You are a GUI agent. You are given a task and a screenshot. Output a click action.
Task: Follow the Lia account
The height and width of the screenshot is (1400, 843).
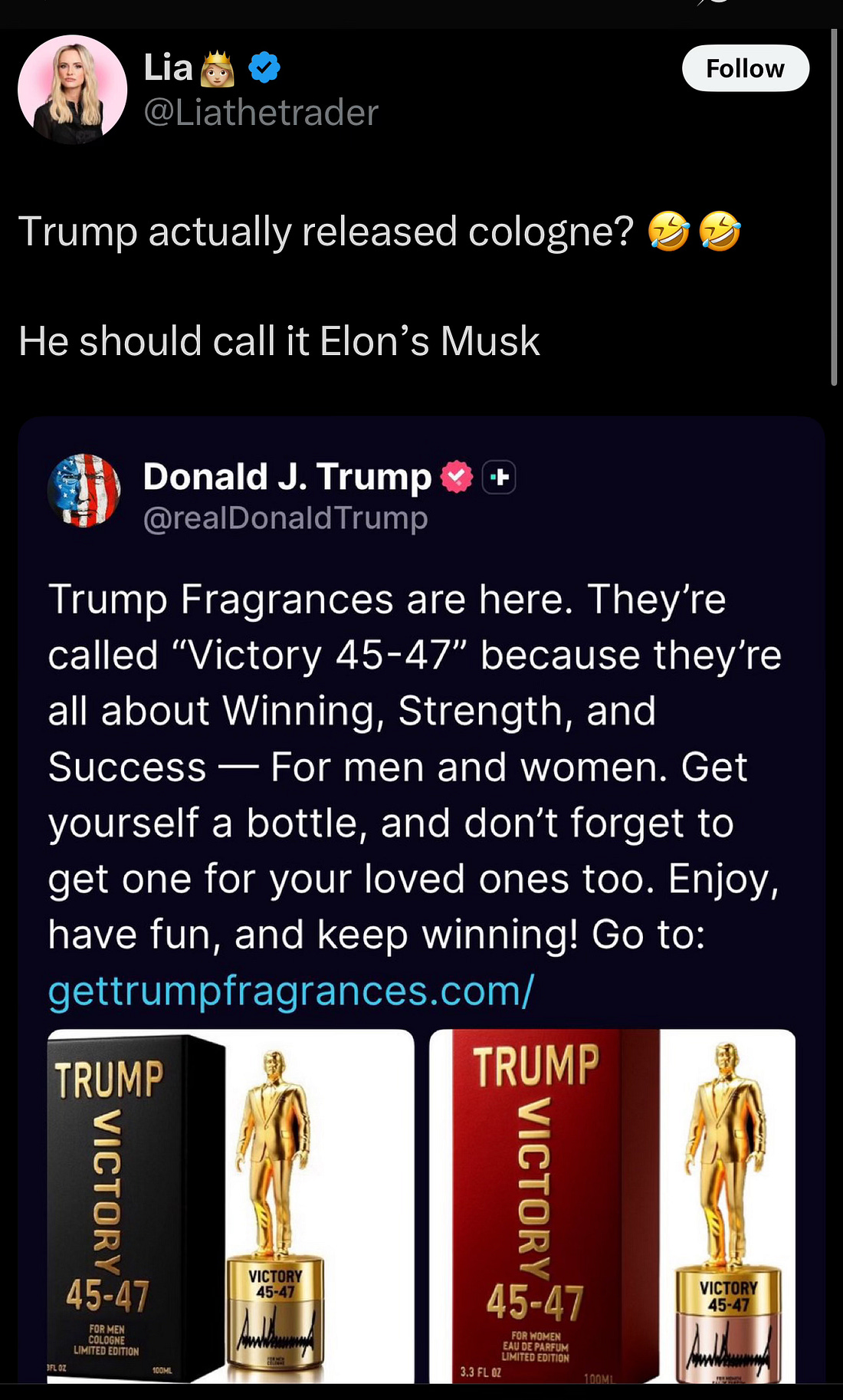[x=745, y=69]
